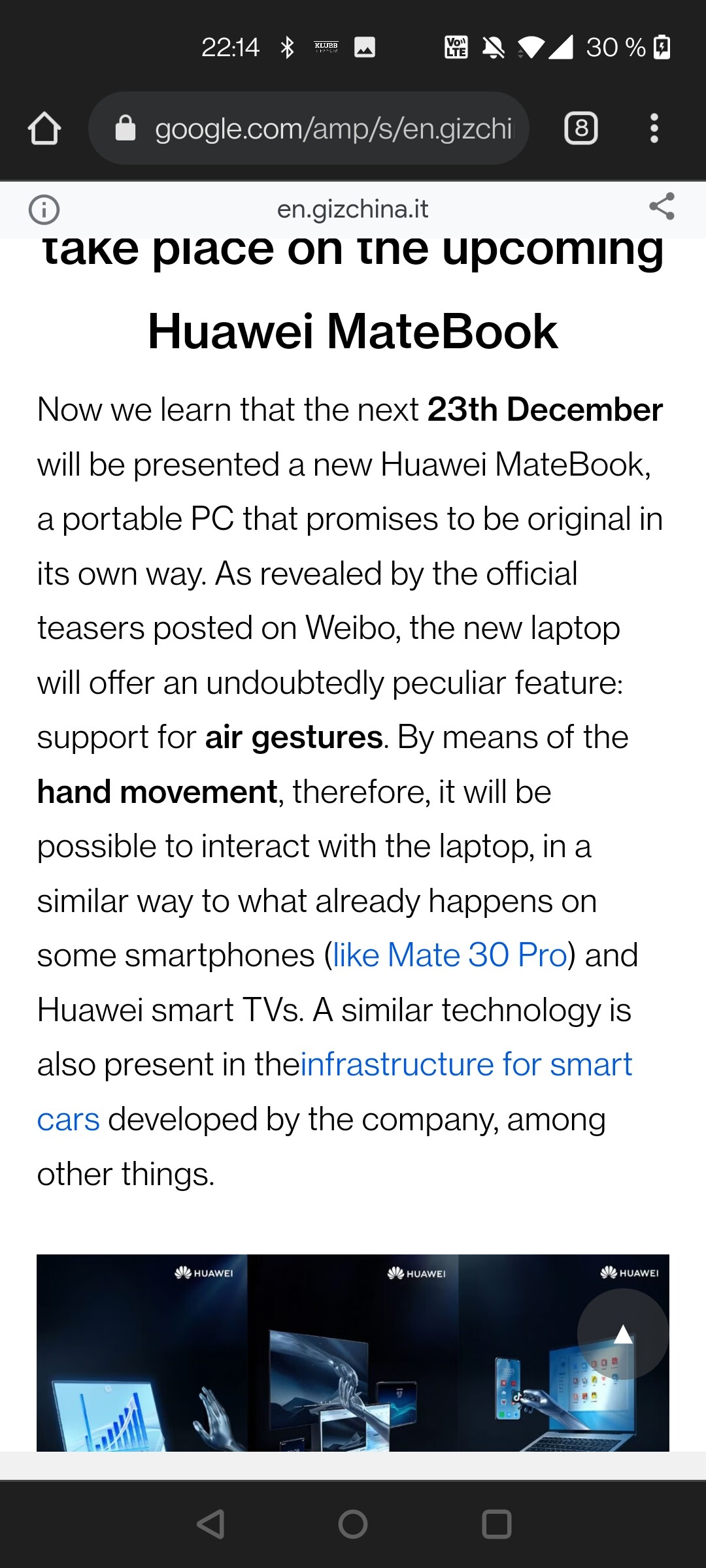Open the tab switcher showing 8 tabs
The height and width of the screenshot is (1568, 706).
(x=581, y=128)
